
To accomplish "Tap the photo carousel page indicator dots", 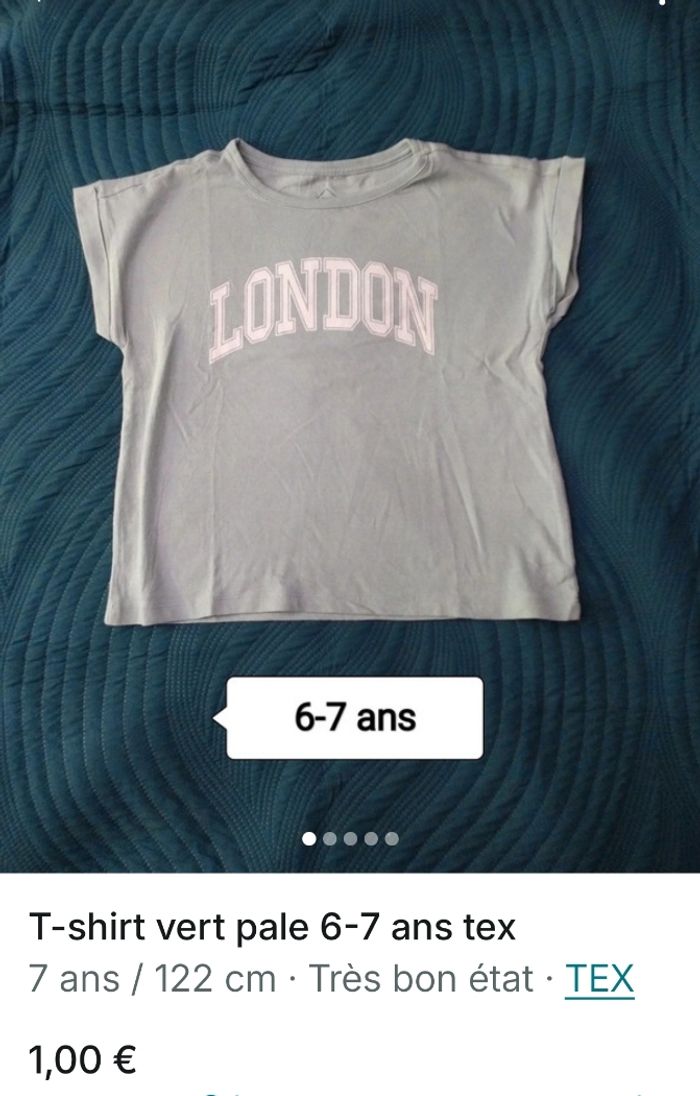I will point(350,838).
